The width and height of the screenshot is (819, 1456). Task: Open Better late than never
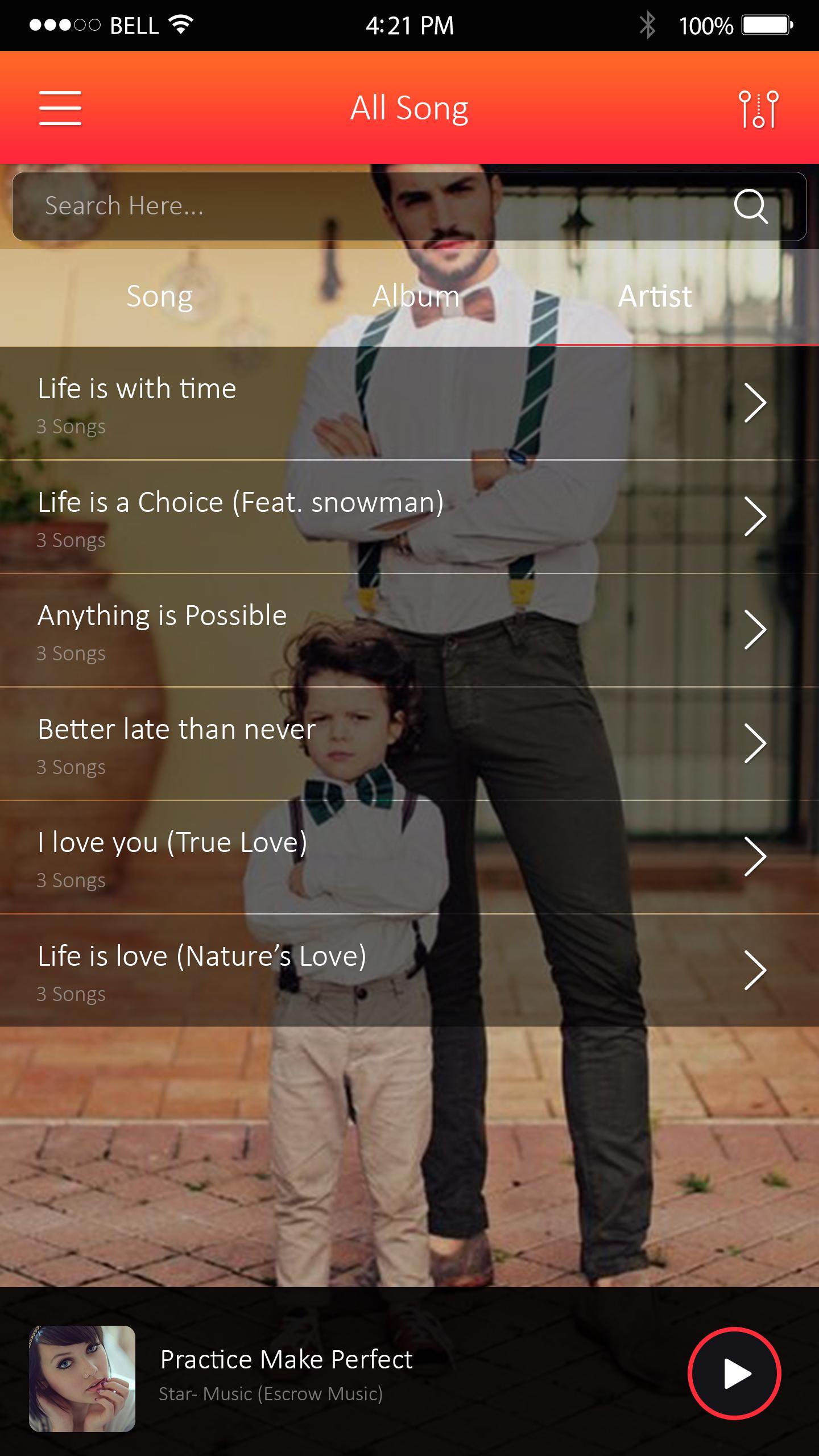409,743
